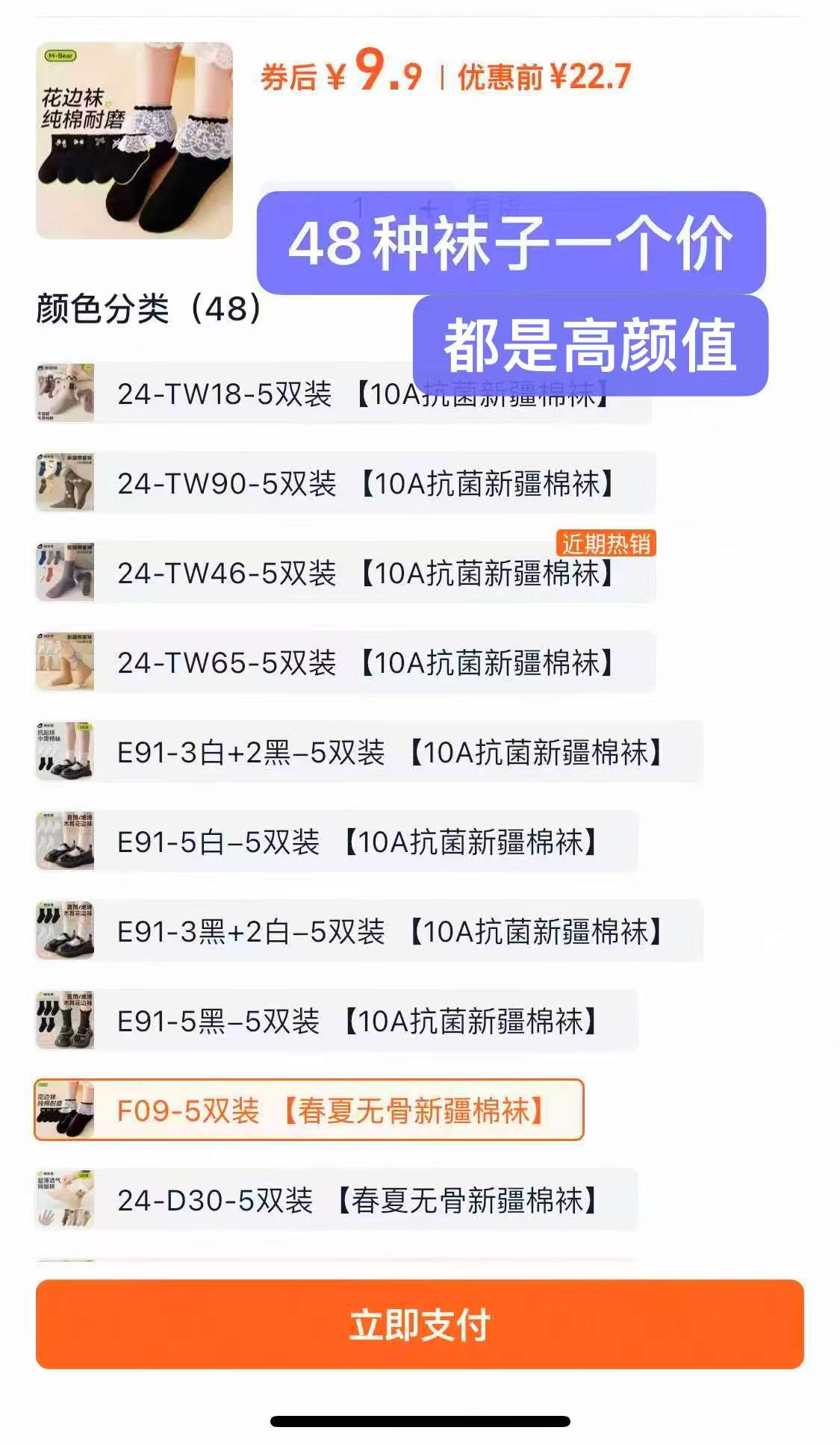This screenshot has height=1445, width=840.
Task: Pick the 24-TW46-5双装 hot-selling option
Action: [x=343, y=573]
